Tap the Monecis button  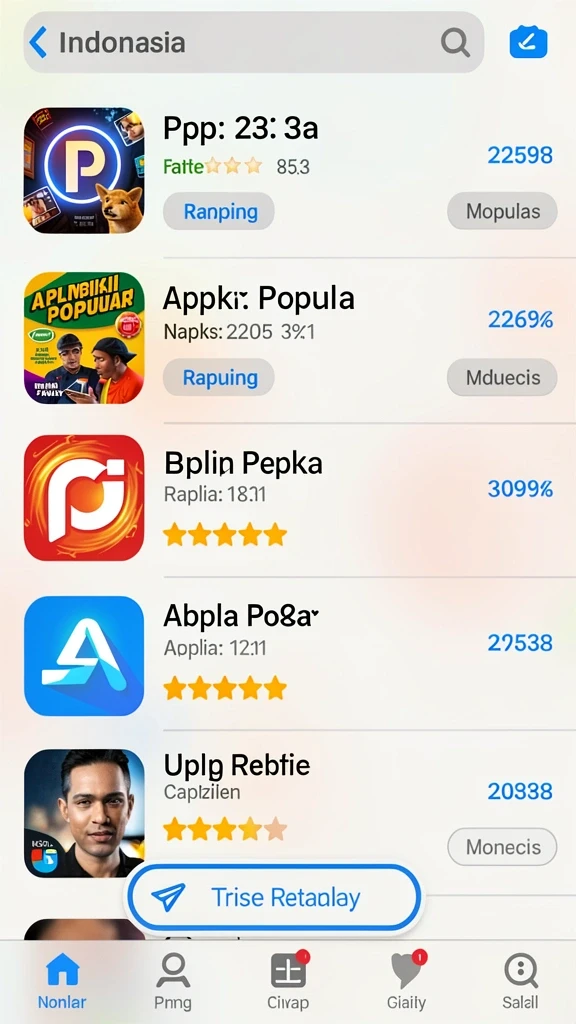502,847
